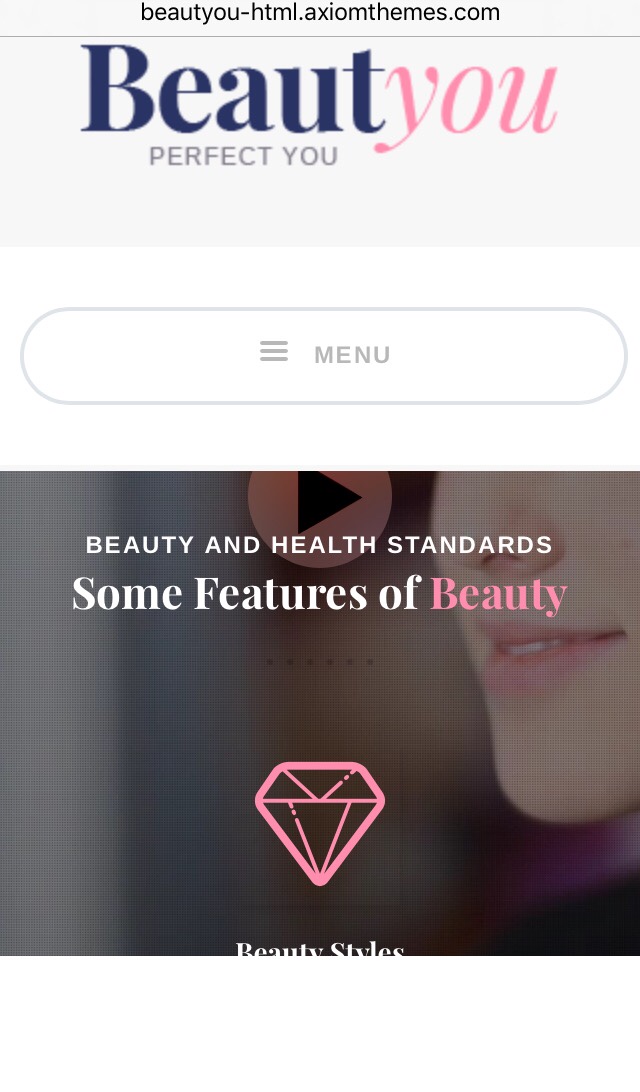Open the MENU hamburger button
This screenshot has height=1092, width=640.
(324, 355)
